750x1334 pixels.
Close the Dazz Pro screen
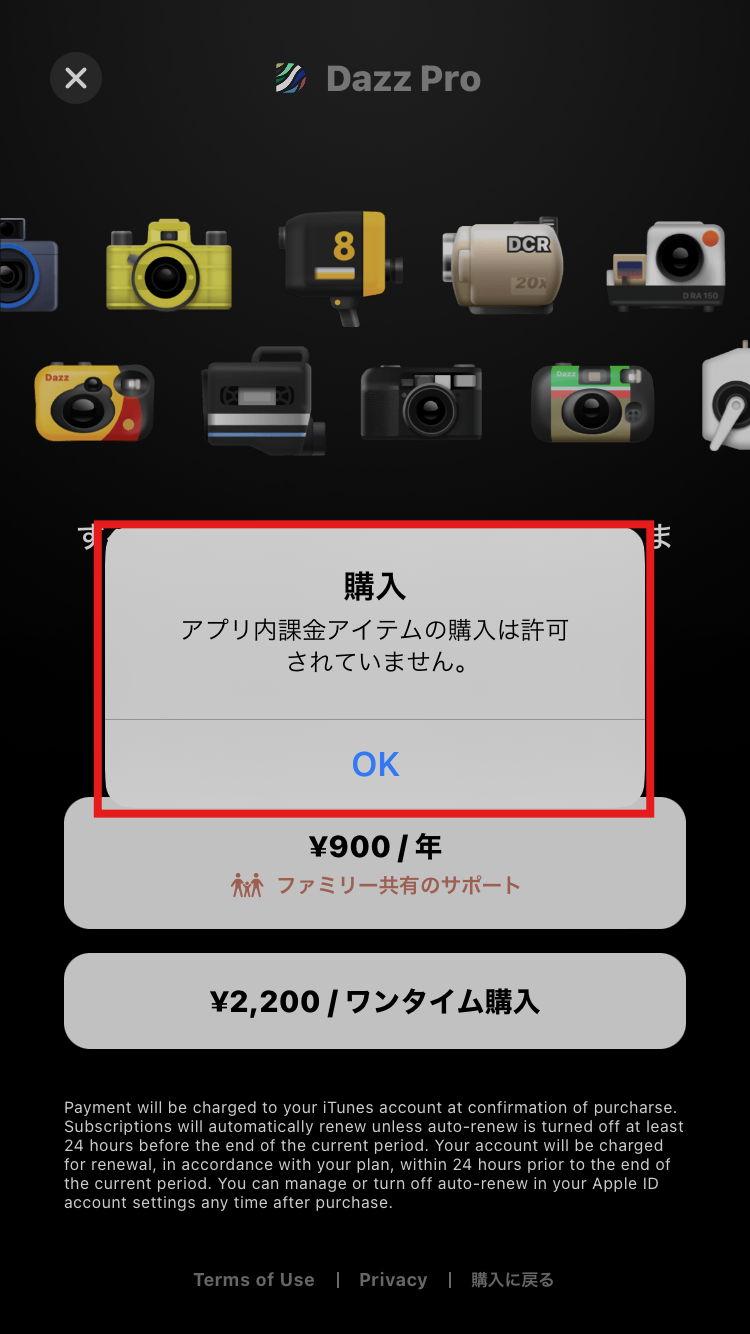(x=76, y=78)
